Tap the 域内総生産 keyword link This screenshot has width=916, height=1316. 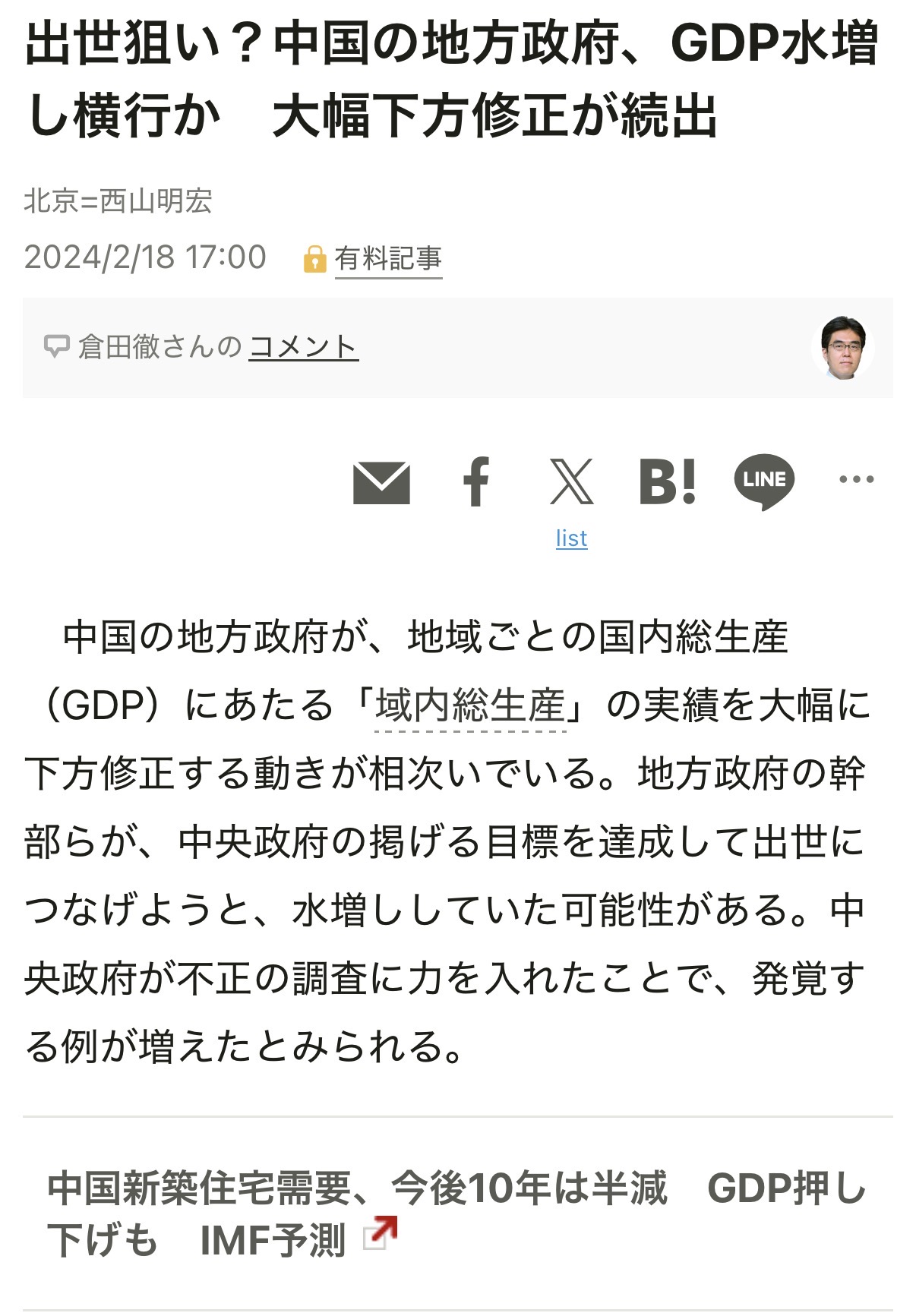471,705
